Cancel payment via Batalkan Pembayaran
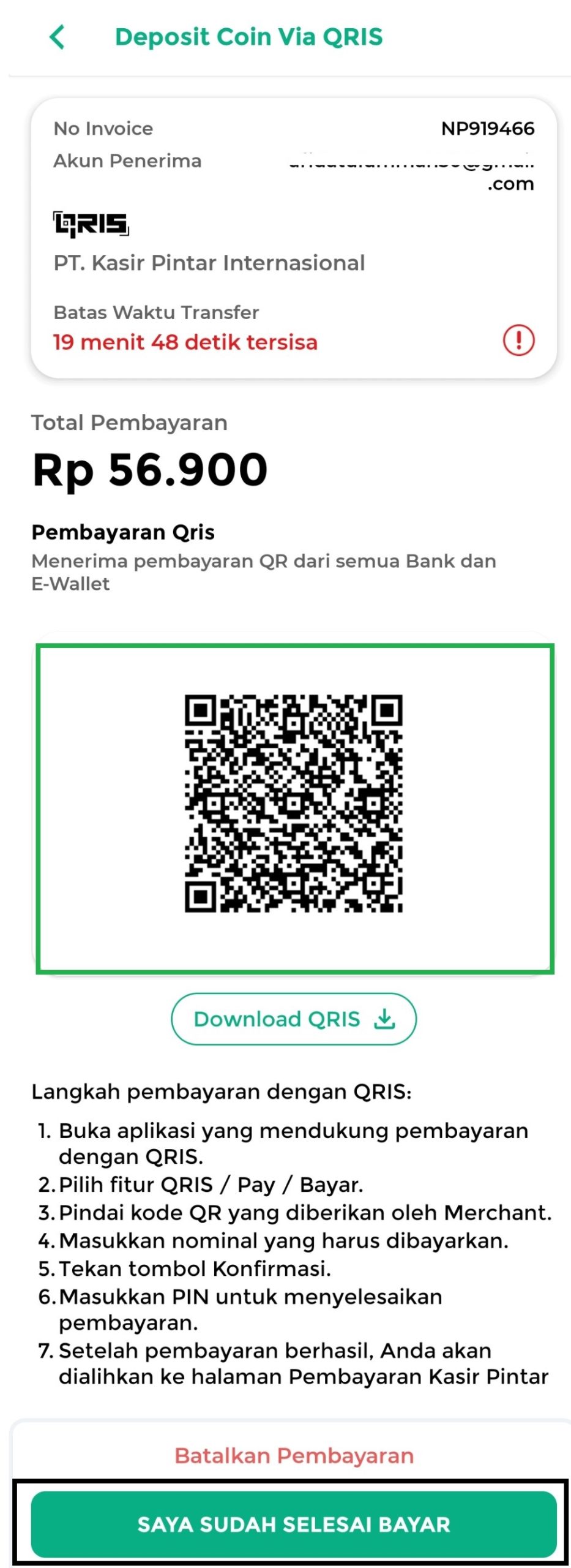Viewport: 571px width, 1568px height. pos(294,1455)
